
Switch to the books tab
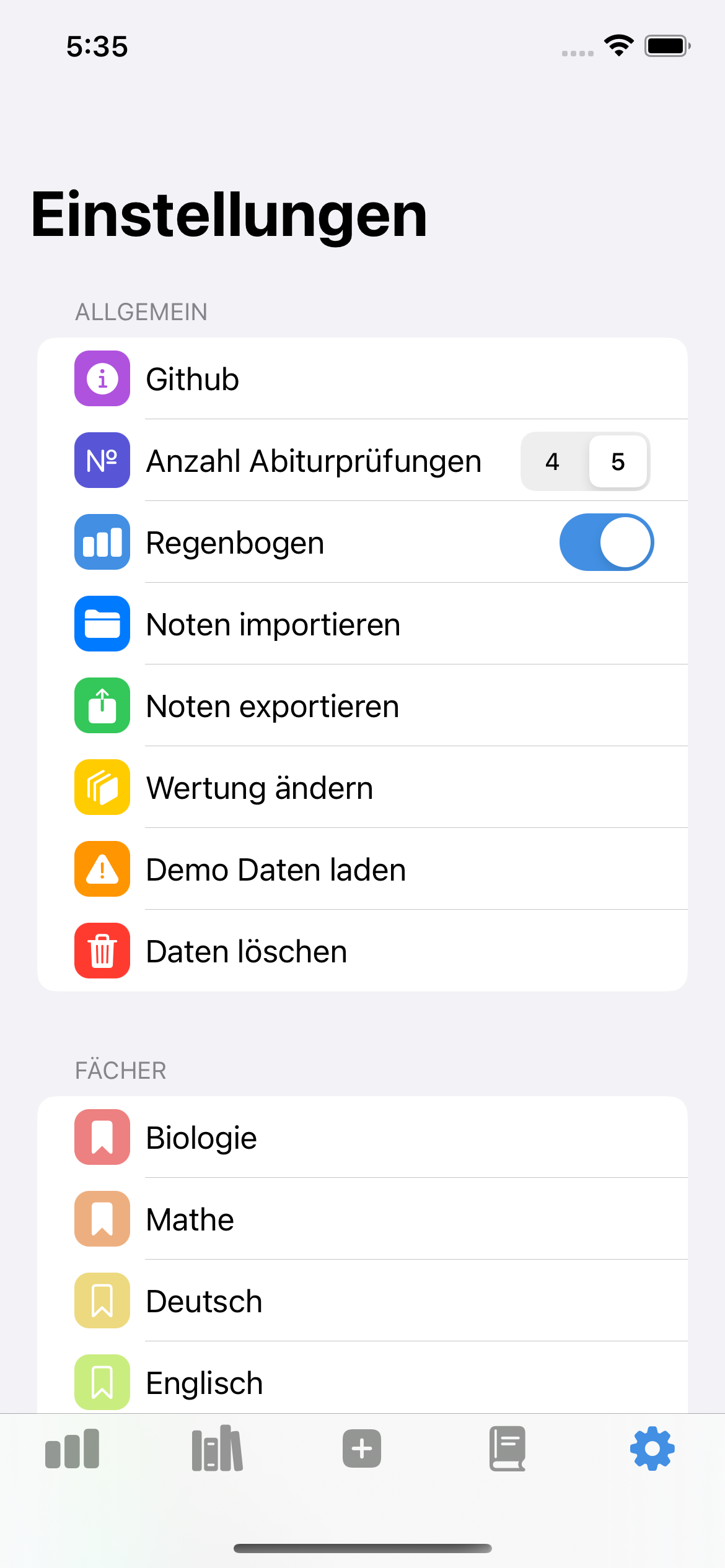click(x=217, y=1449)
